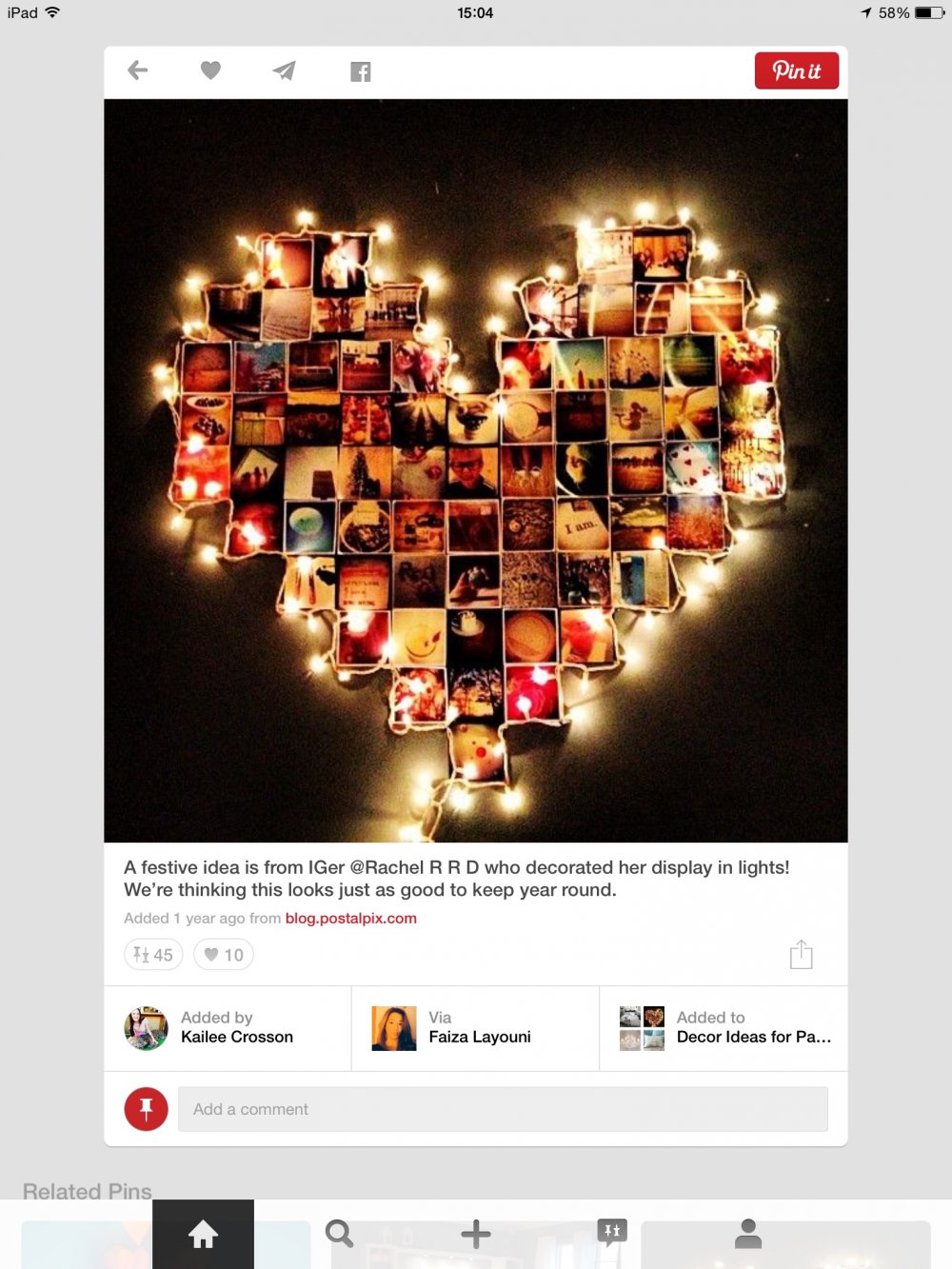
Task: Open the blog.postalpix.com source link
Action: (x=350, y=918)
